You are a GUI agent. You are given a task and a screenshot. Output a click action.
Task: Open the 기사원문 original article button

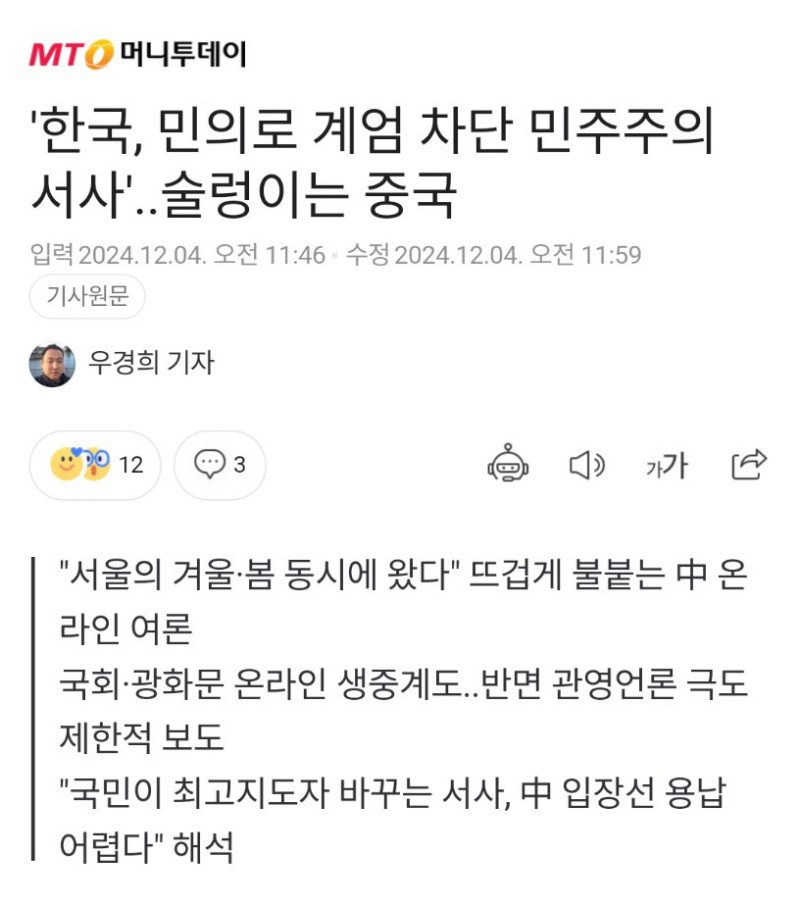click(x=88, y=297)
